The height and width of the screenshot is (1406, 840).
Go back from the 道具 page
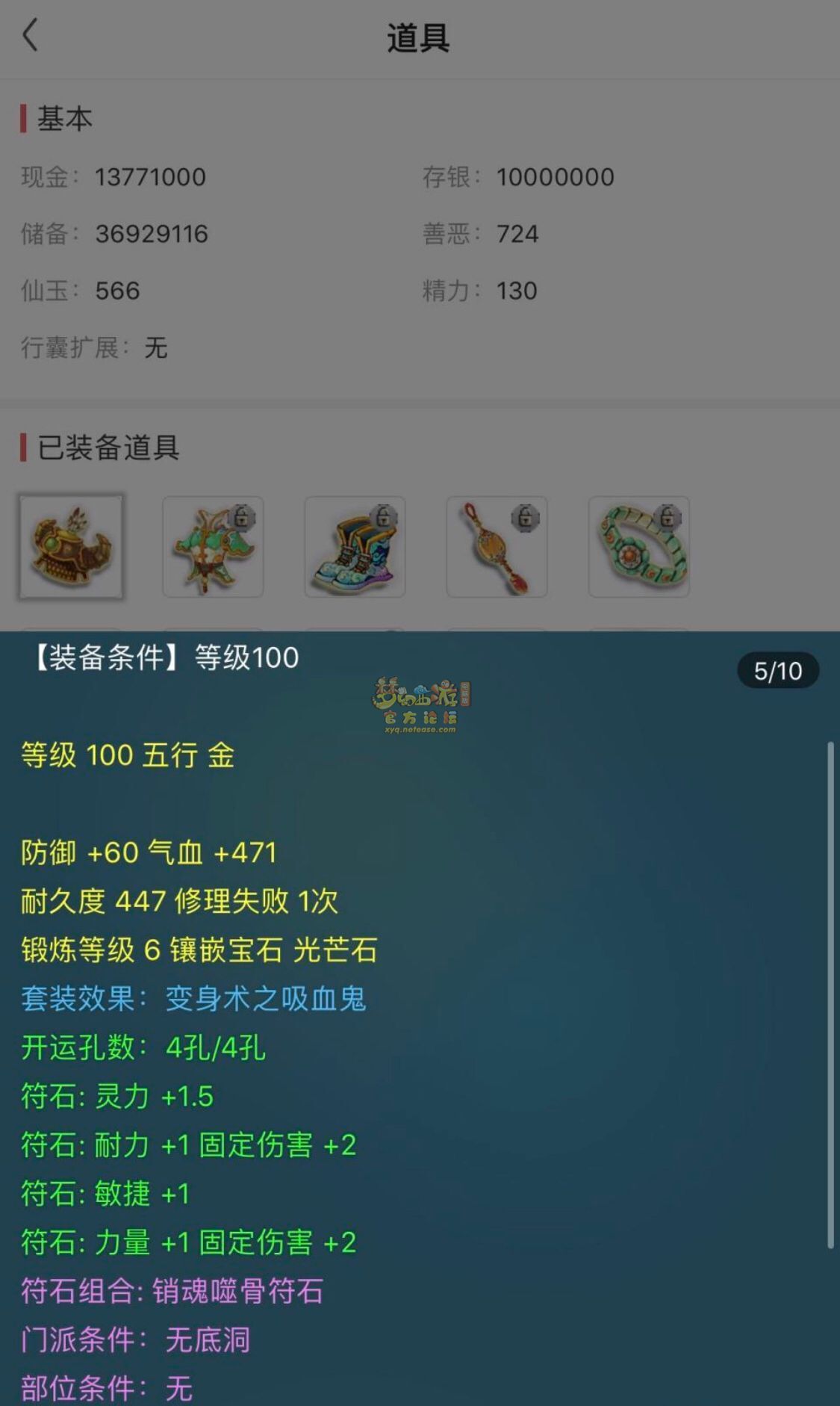pos(30,36)
